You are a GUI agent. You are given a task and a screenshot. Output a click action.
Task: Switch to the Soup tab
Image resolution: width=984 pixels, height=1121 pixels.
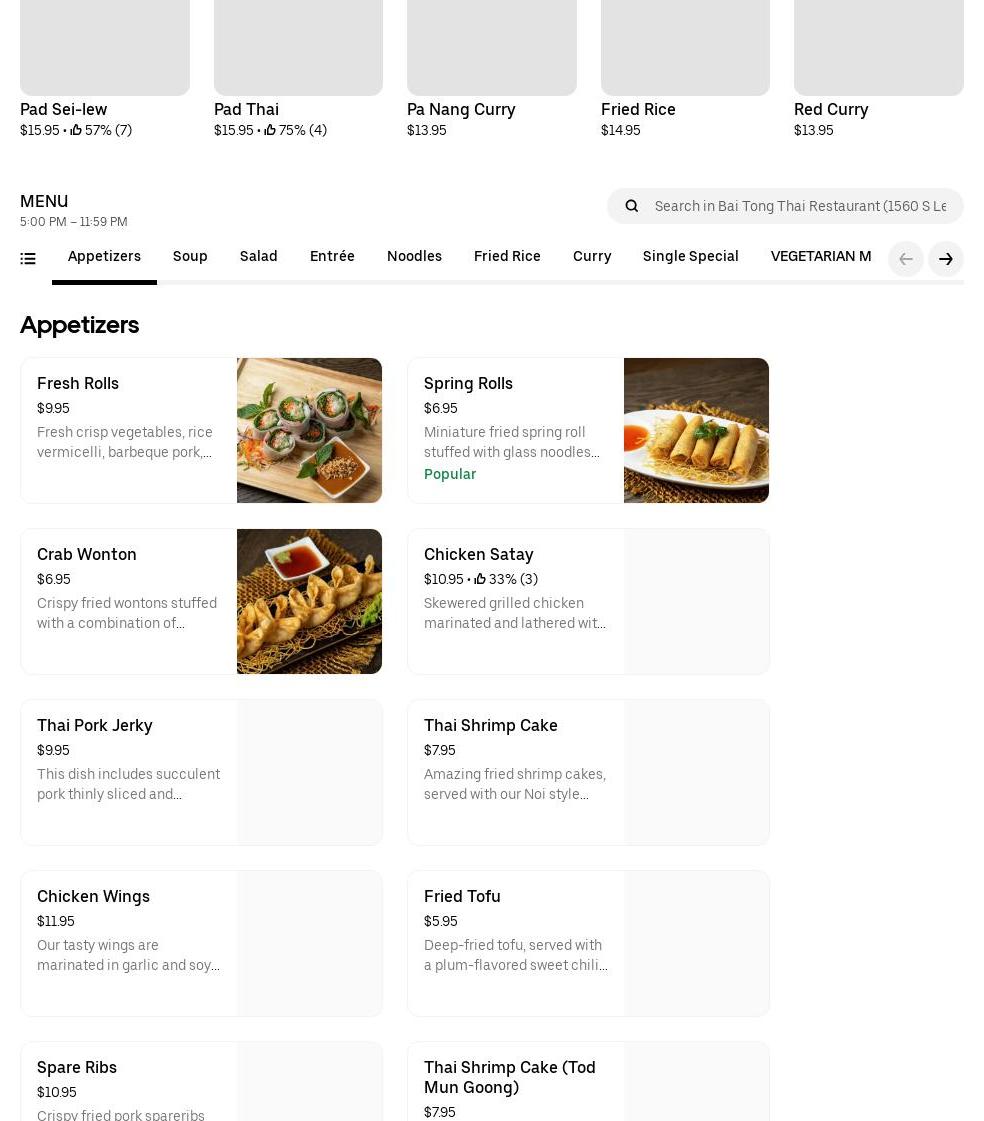(190, 257)
